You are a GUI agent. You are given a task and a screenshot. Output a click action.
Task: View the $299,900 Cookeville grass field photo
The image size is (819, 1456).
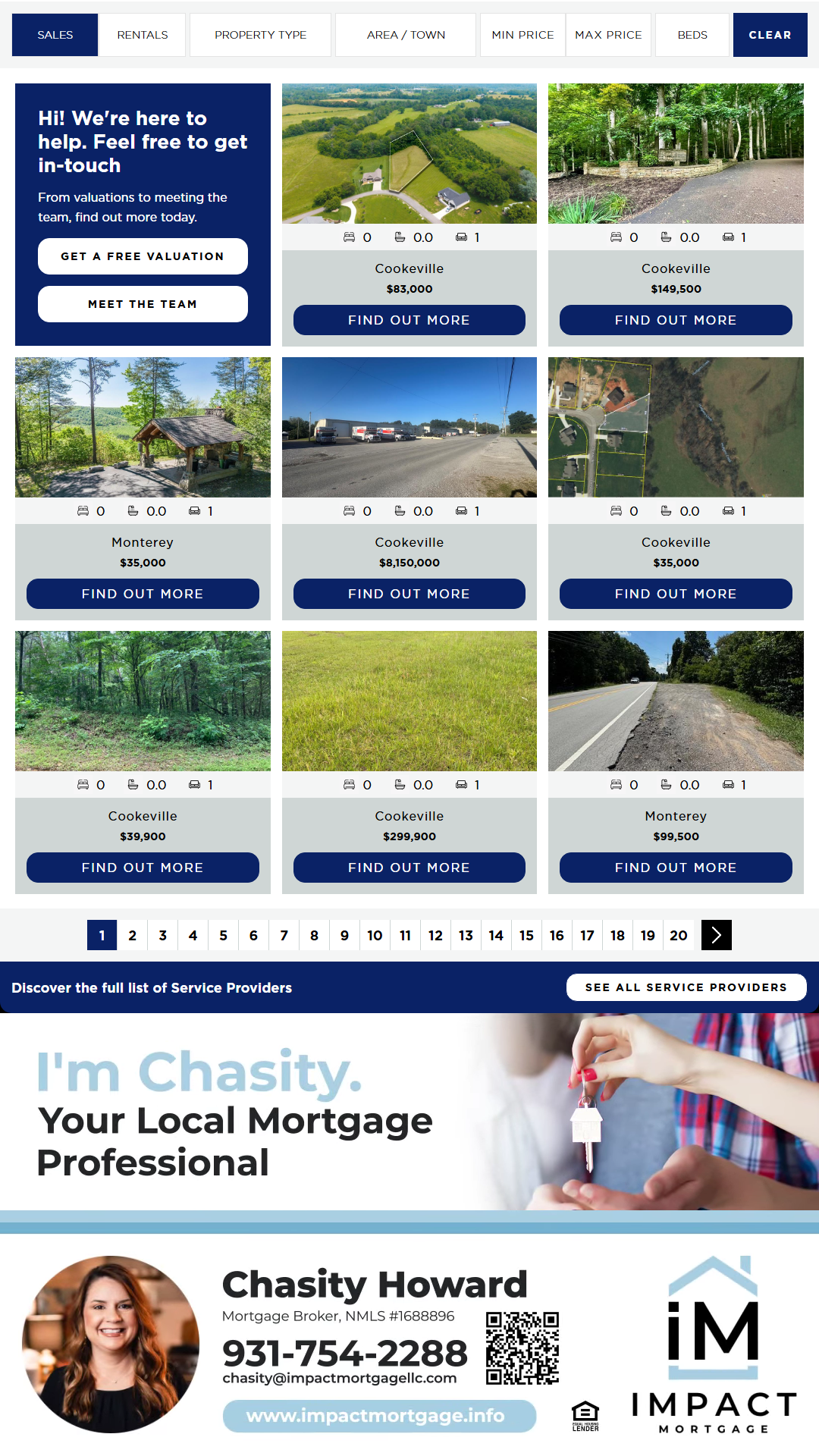pos(409,701)
